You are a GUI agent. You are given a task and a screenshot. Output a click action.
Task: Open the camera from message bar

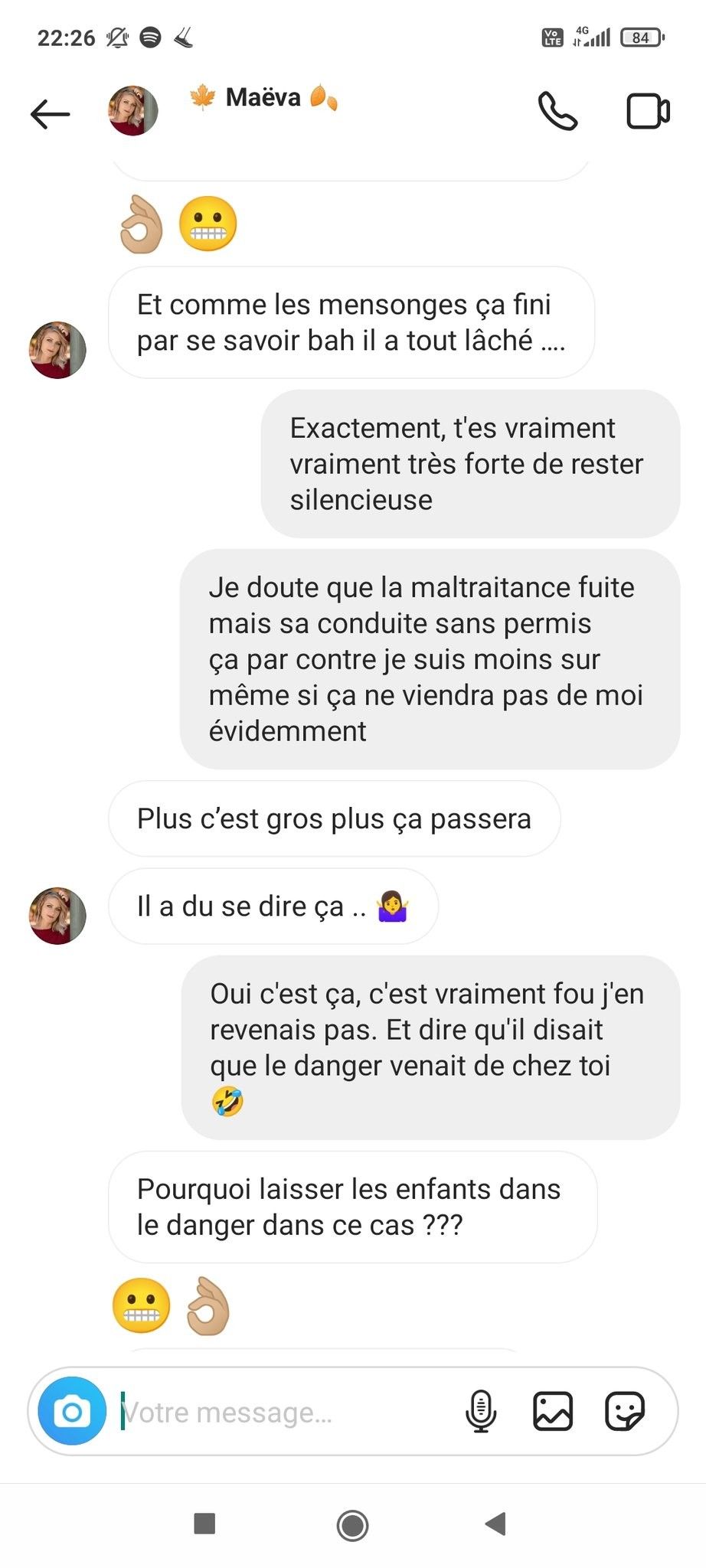pyautogui.click(x=73, y=1411)
